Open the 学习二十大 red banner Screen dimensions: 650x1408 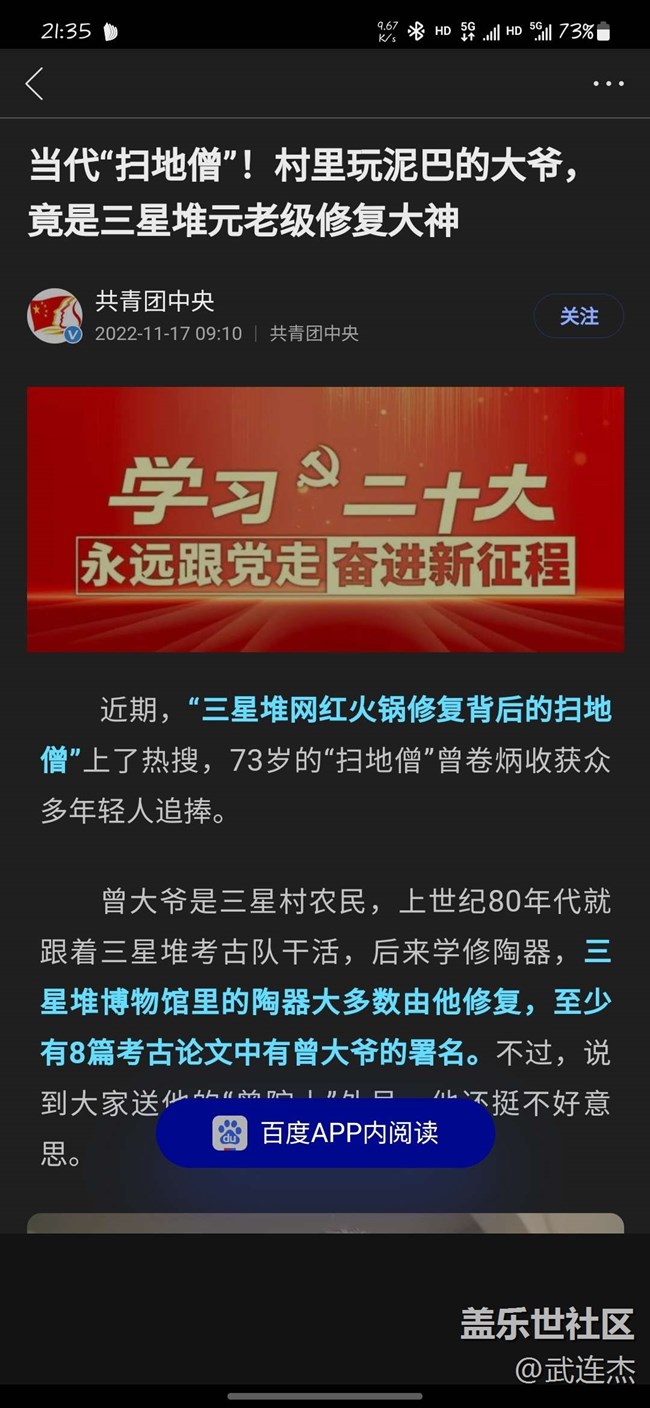click(x=325, y=519)
